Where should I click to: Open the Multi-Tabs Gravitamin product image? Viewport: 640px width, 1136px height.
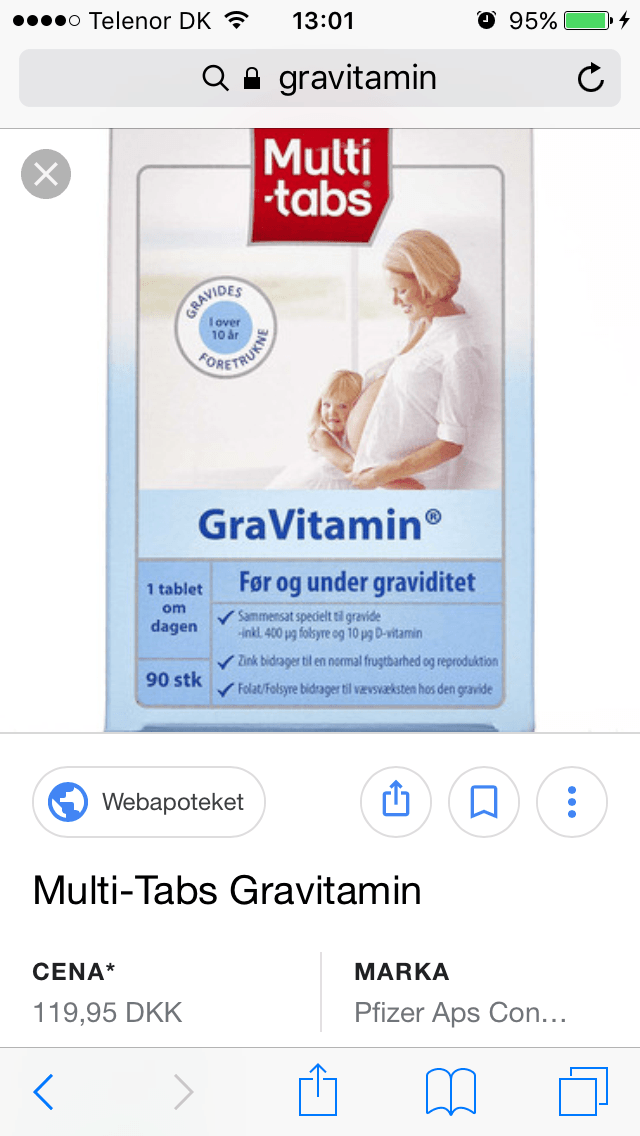pos(320,430)
